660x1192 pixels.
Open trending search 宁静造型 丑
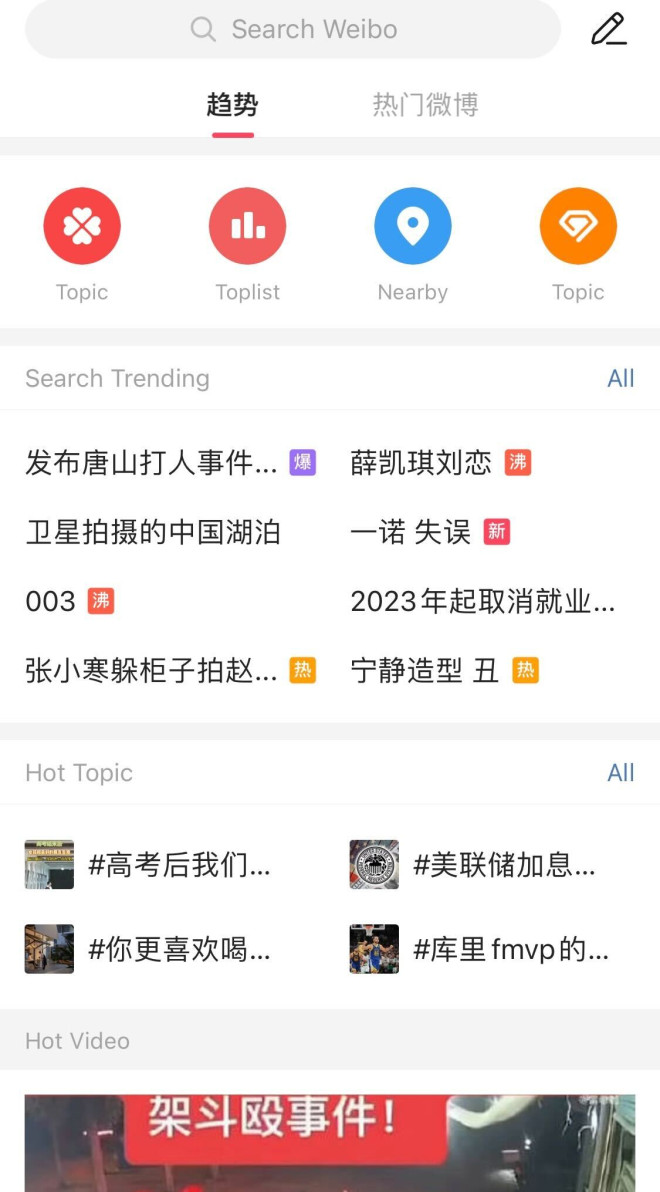click(424, 670)
